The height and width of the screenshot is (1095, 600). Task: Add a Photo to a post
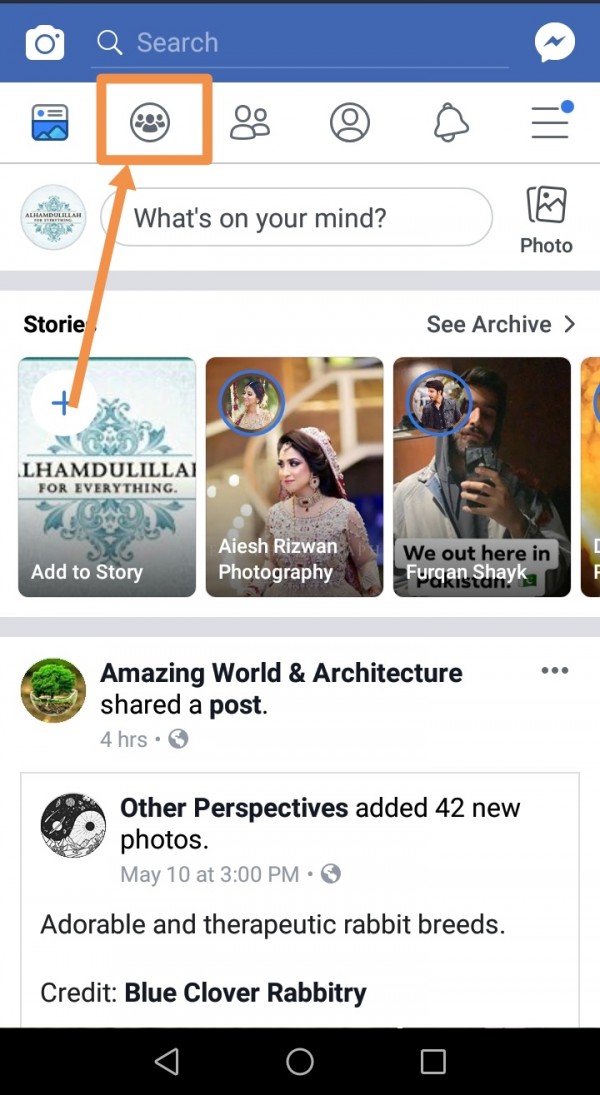(x=546, y=219)
